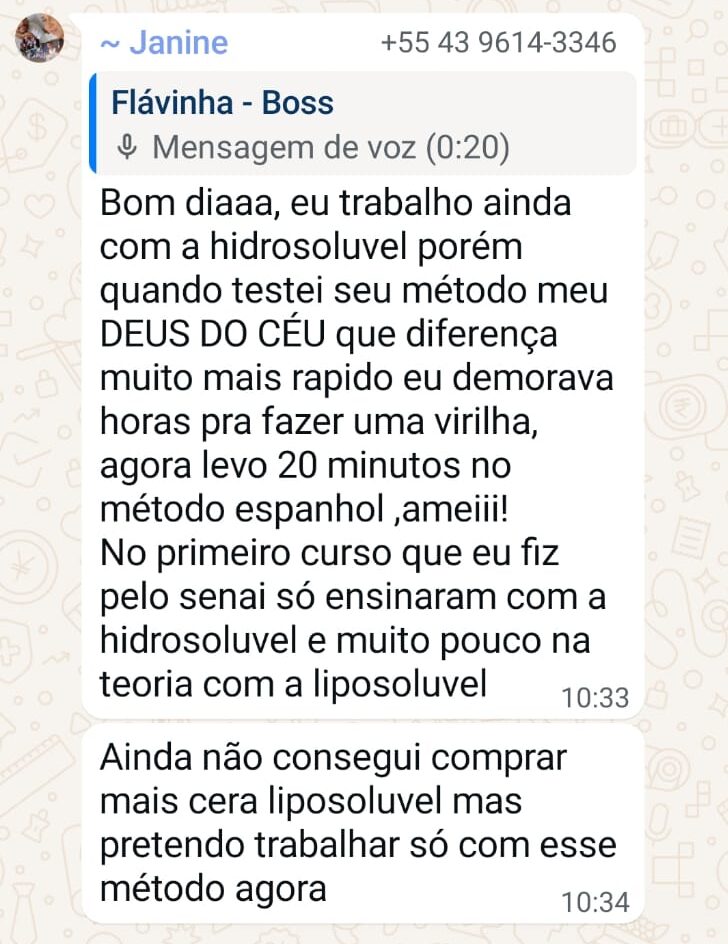Jump to the quoted Flávinha - Boss voice message
The height and width of the screenshot is (944, 728).
point(362,124)
